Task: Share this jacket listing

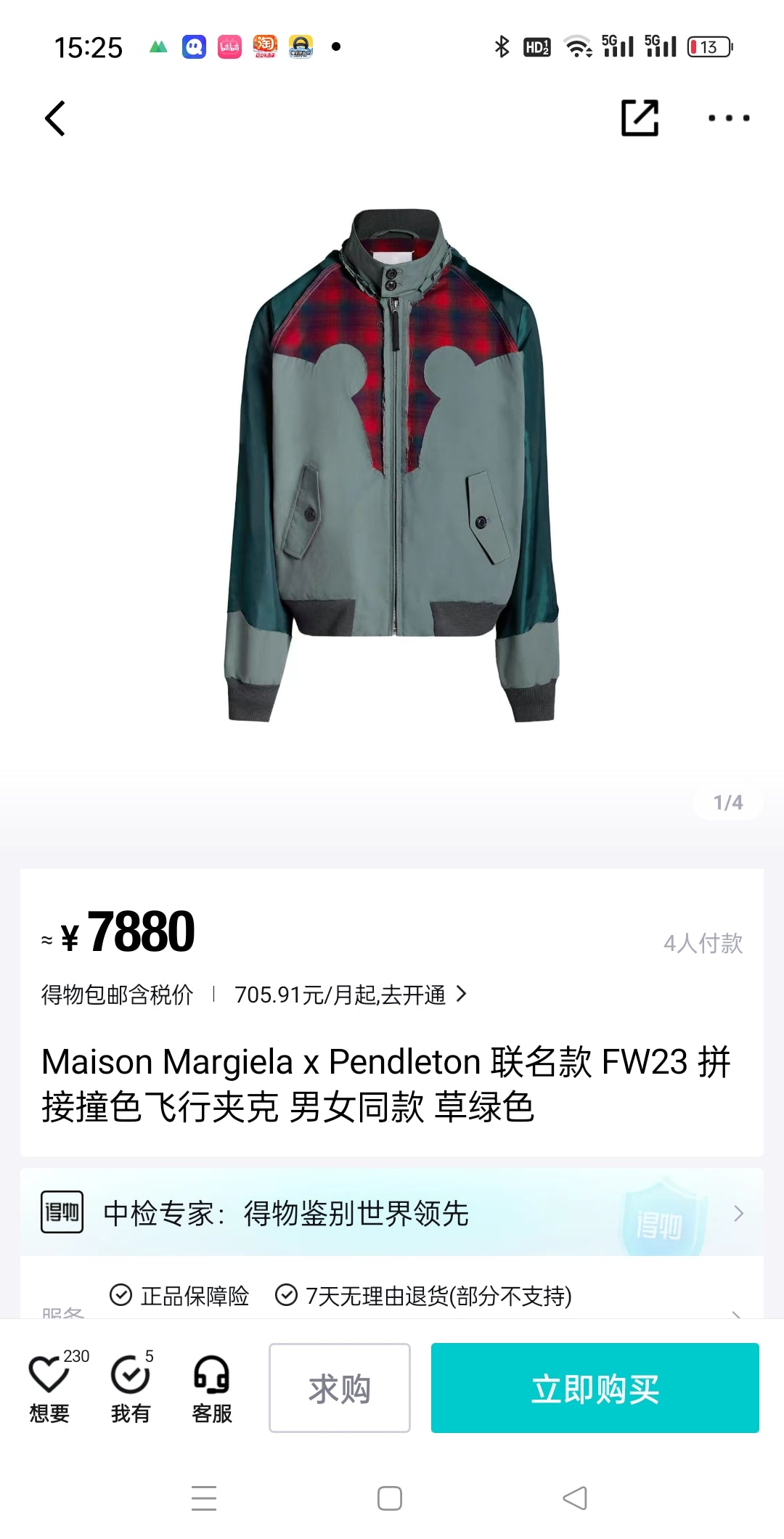Action: (640, 118)
